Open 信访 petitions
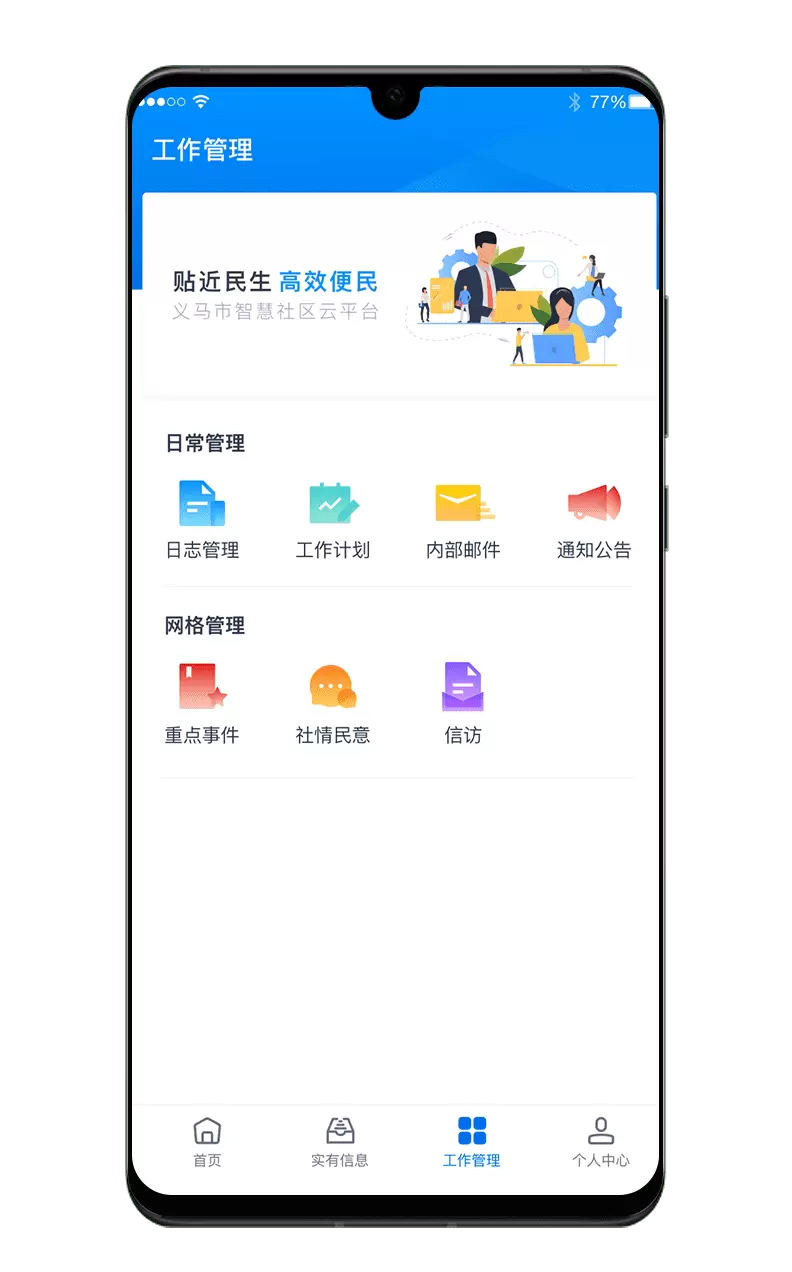 [x=463, y=703]
